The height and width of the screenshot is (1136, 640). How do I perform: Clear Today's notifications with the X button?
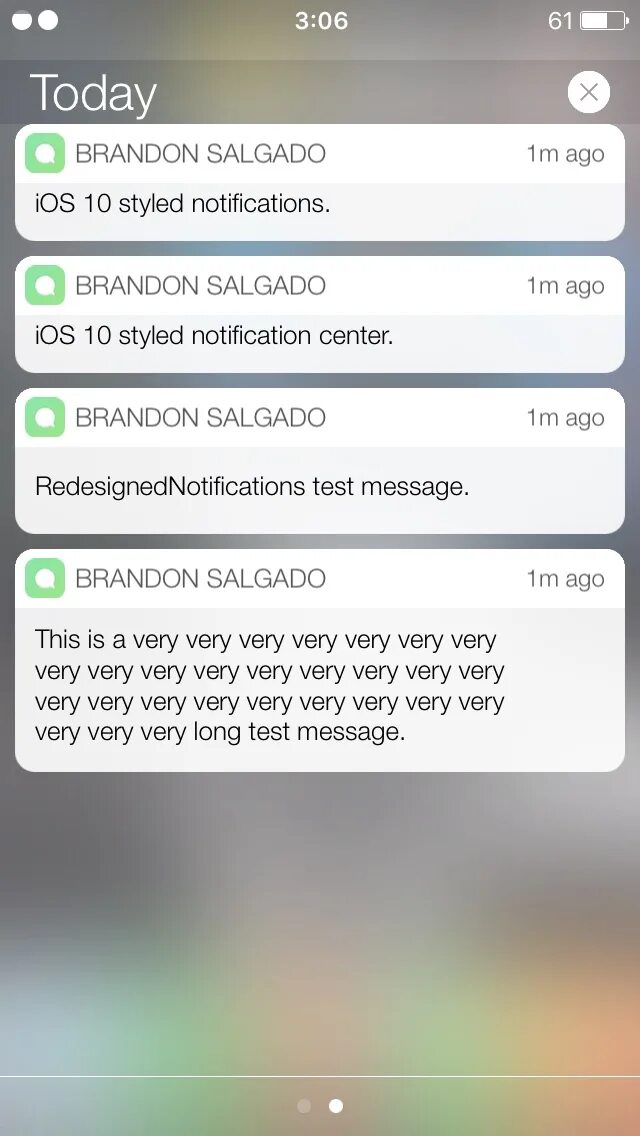(589, 92)
